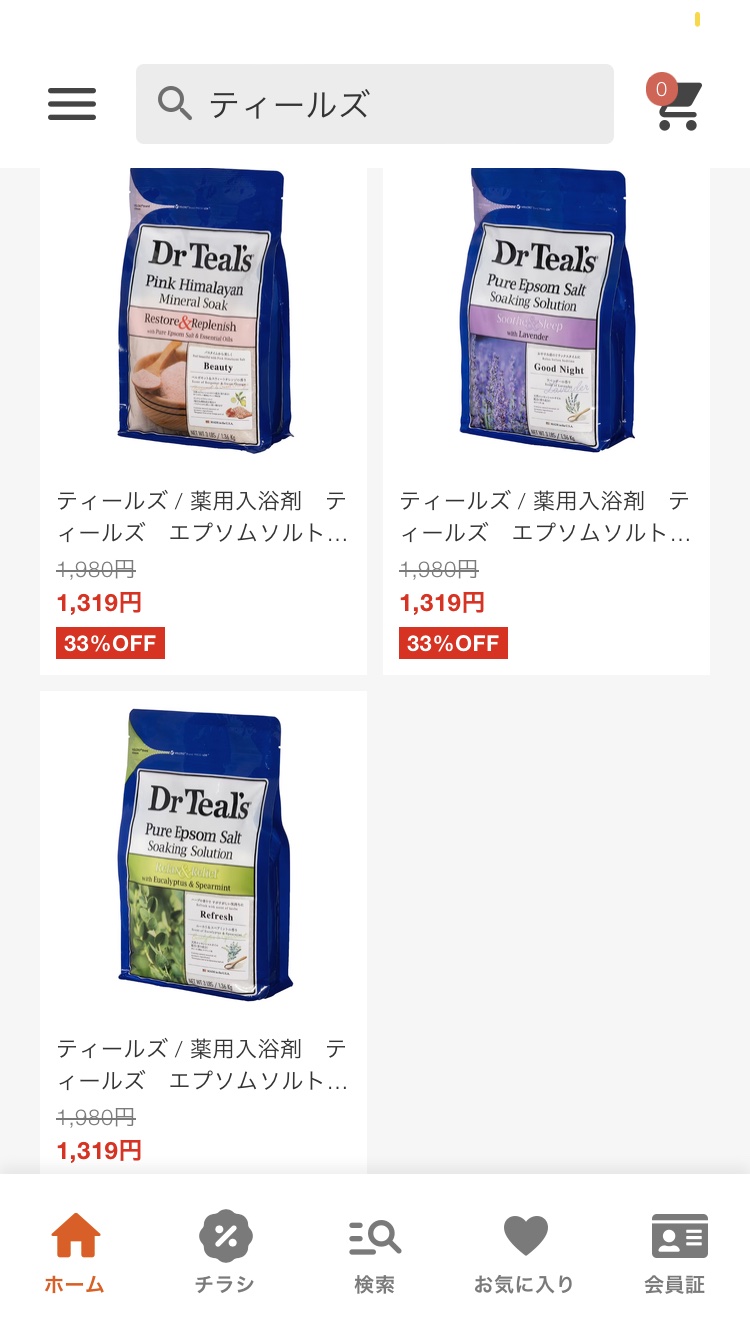Screen dimensions: 750x1334
Task: Switch to the チラシ tab
Action: (225, 1252)
